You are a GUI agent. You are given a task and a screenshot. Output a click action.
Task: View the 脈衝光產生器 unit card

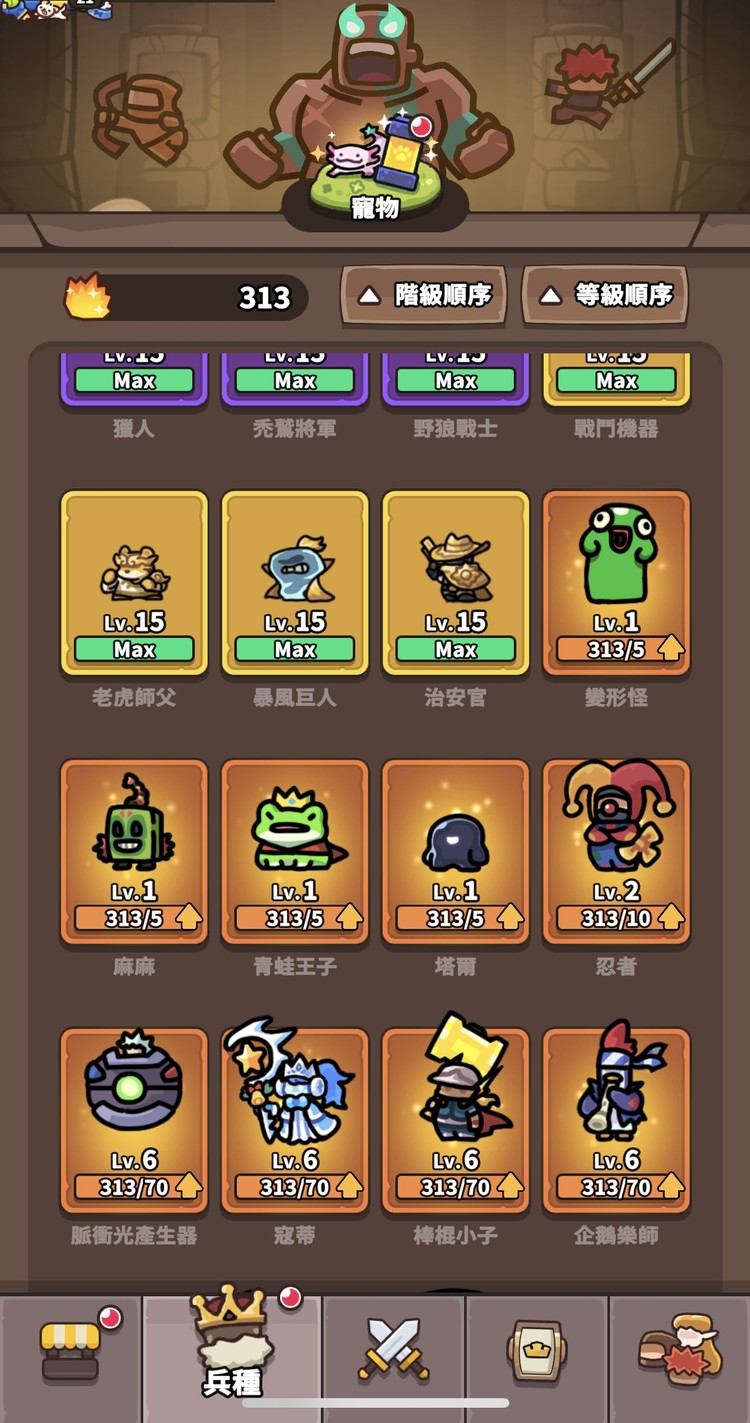pyautogui.click(x=134, y=1121)
